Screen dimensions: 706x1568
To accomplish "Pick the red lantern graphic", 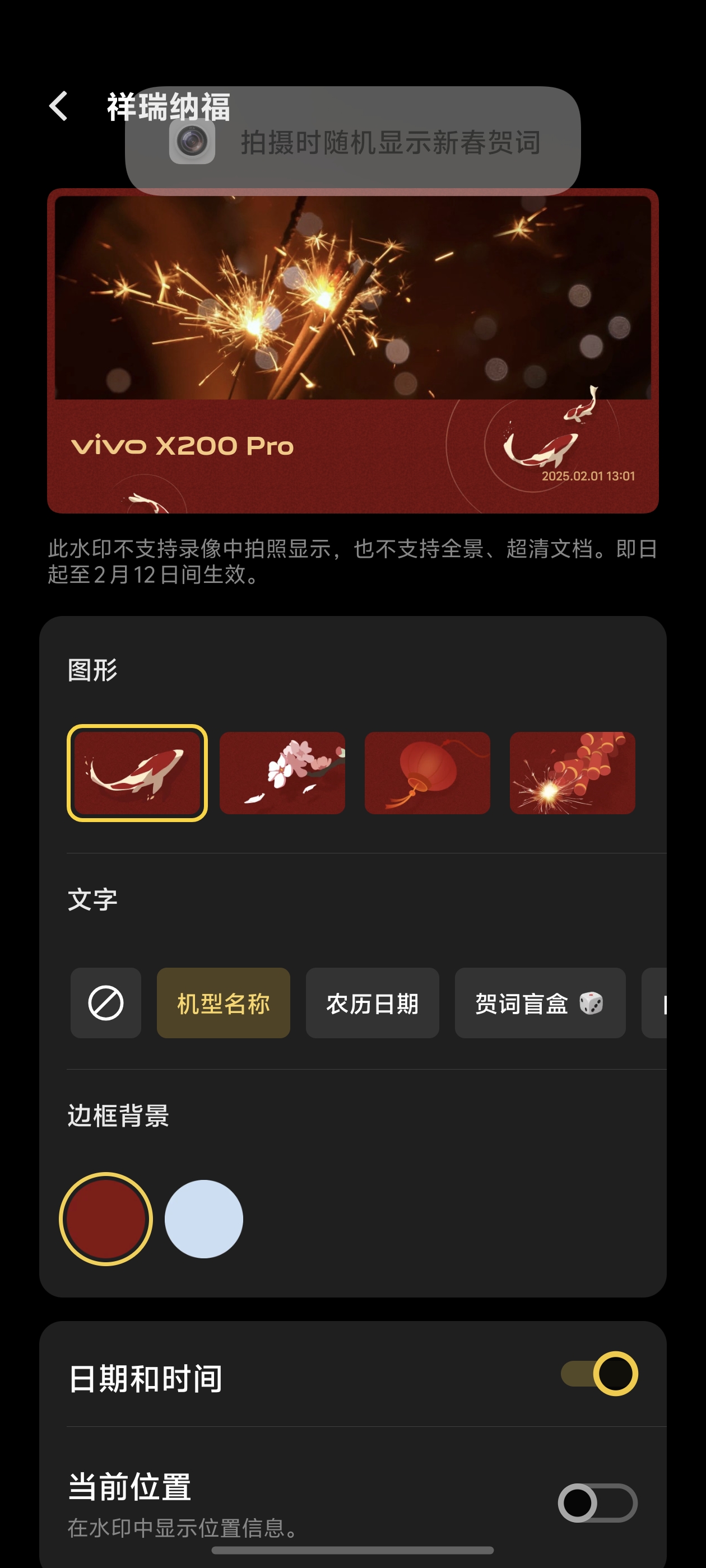I will pos(427,772).
